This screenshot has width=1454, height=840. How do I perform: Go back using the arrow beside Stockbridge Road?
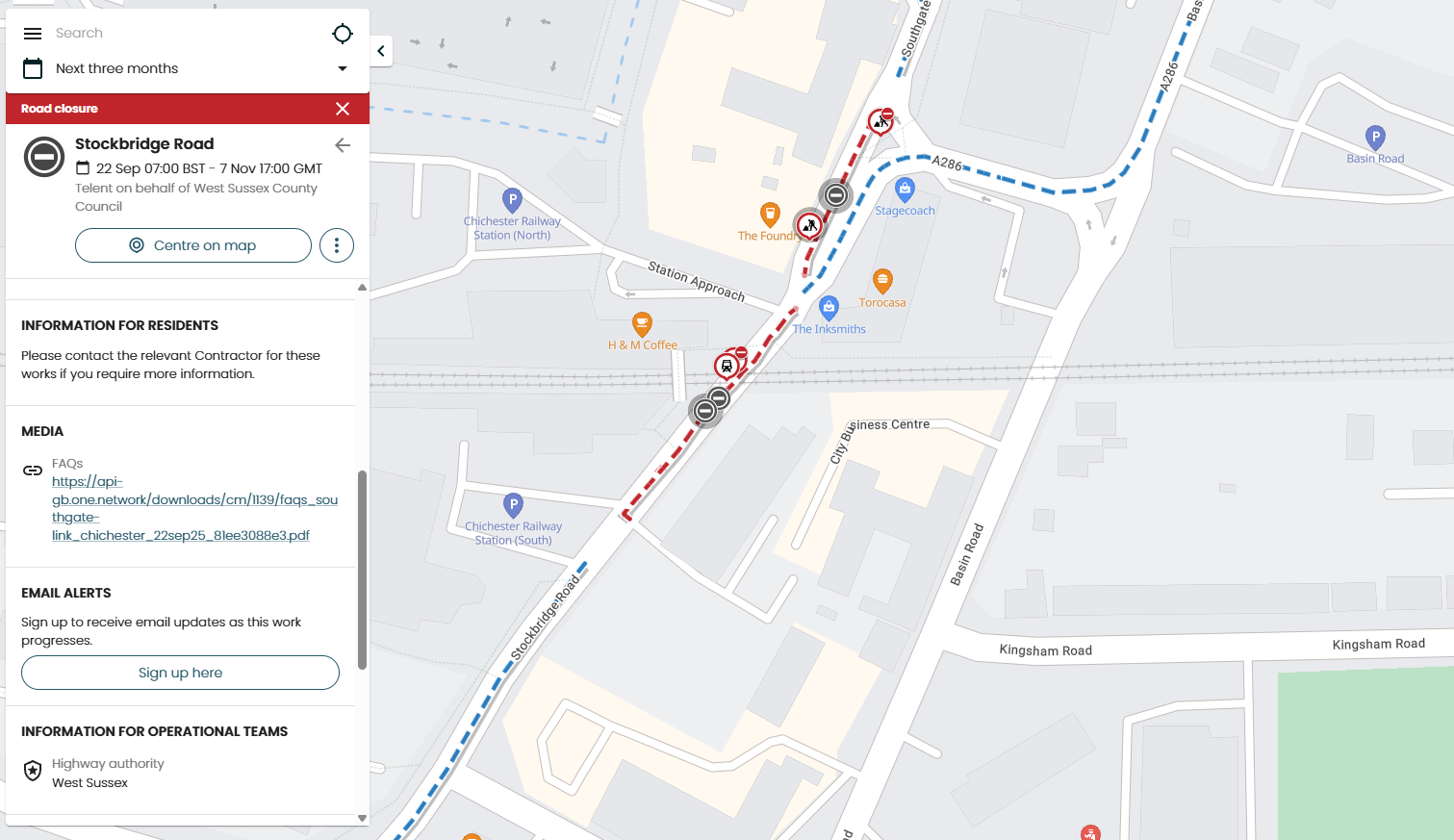pyautogui.click(x=343, y=145)
